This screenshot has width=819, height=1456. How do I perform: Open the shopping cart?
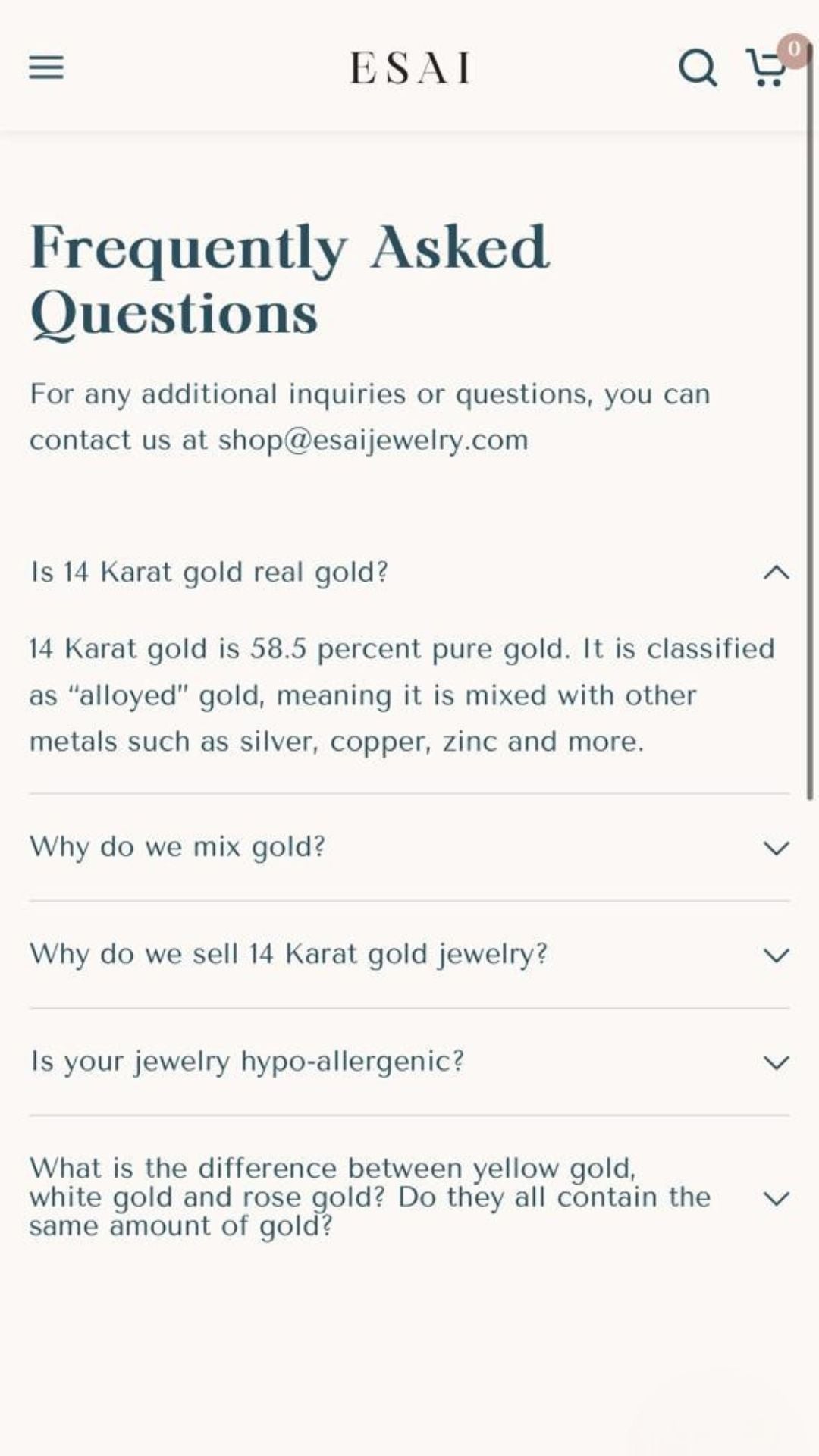coord(767,68)
